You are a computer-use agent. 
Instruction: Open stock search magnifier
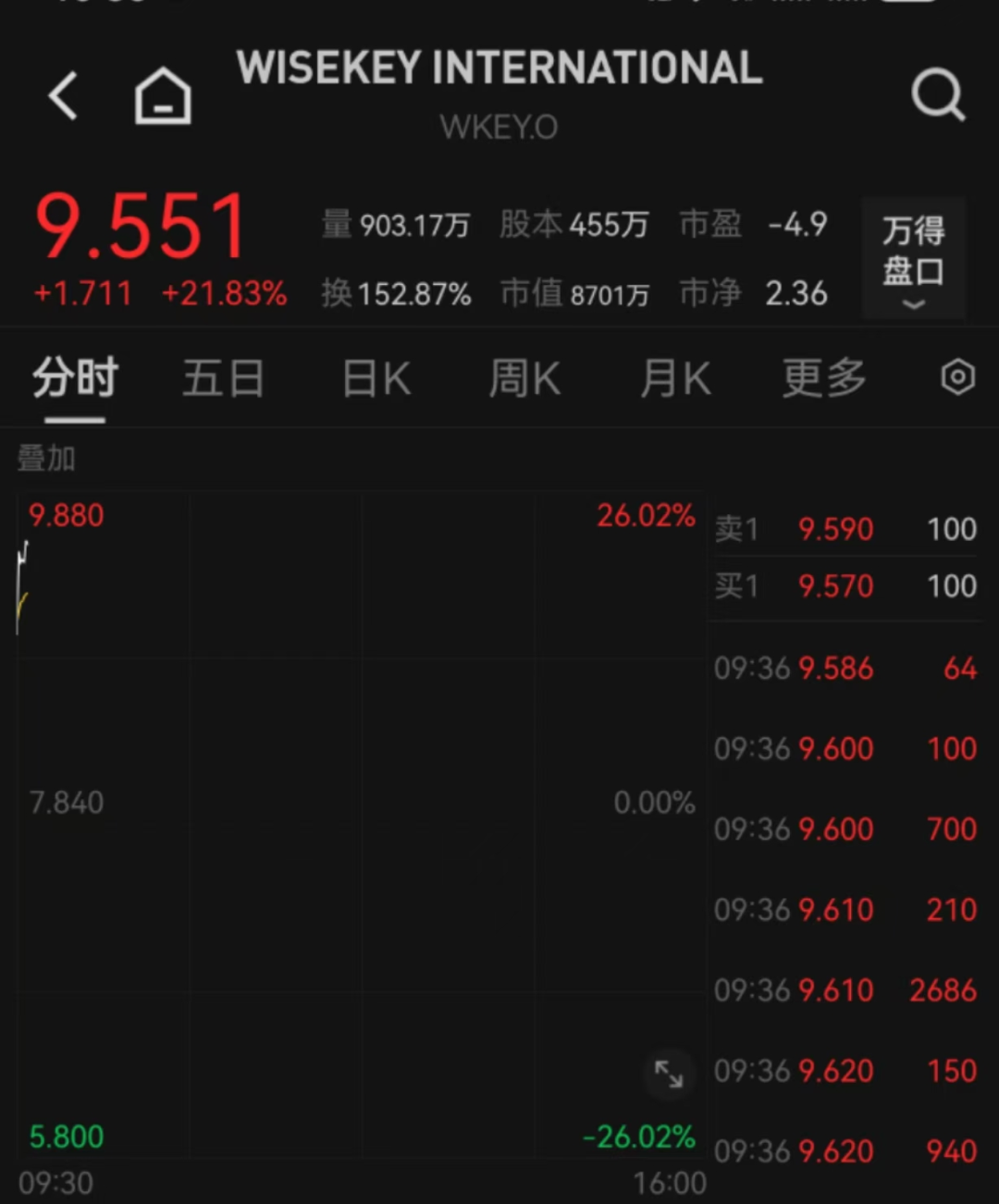[x=937, y=94]
